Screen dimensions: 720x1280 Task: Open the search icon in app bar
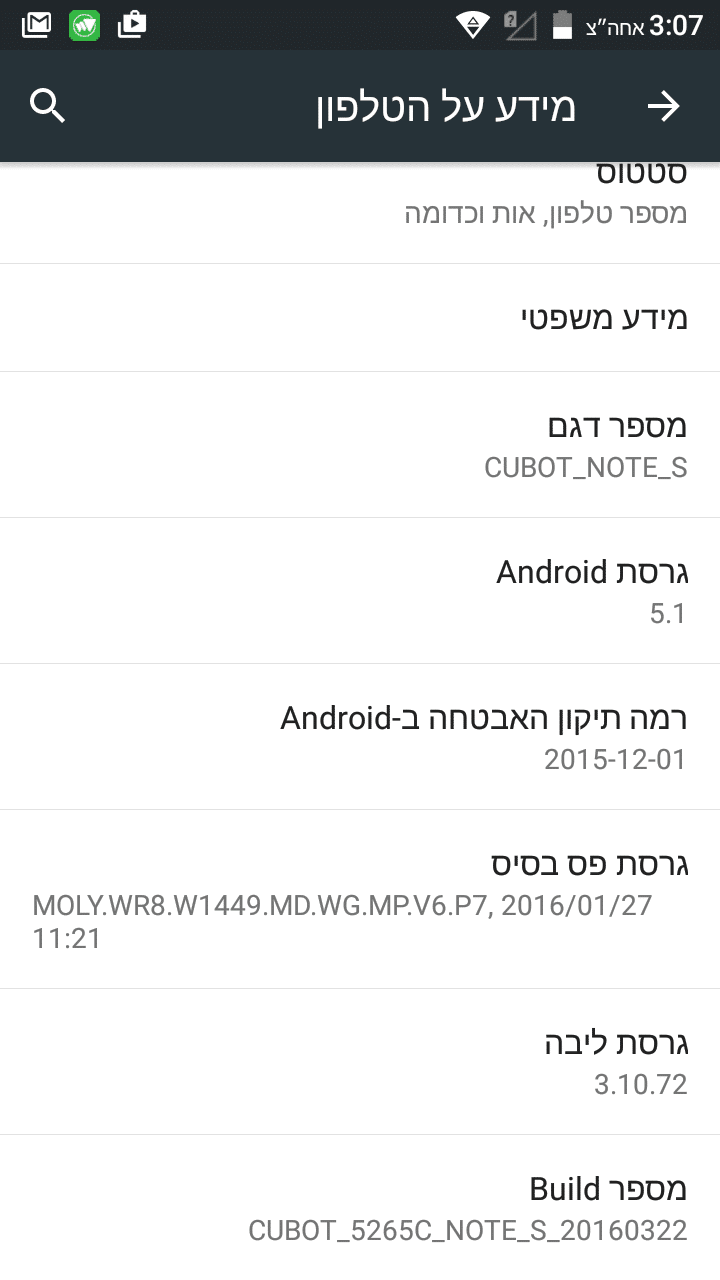(x=47, y=105)
